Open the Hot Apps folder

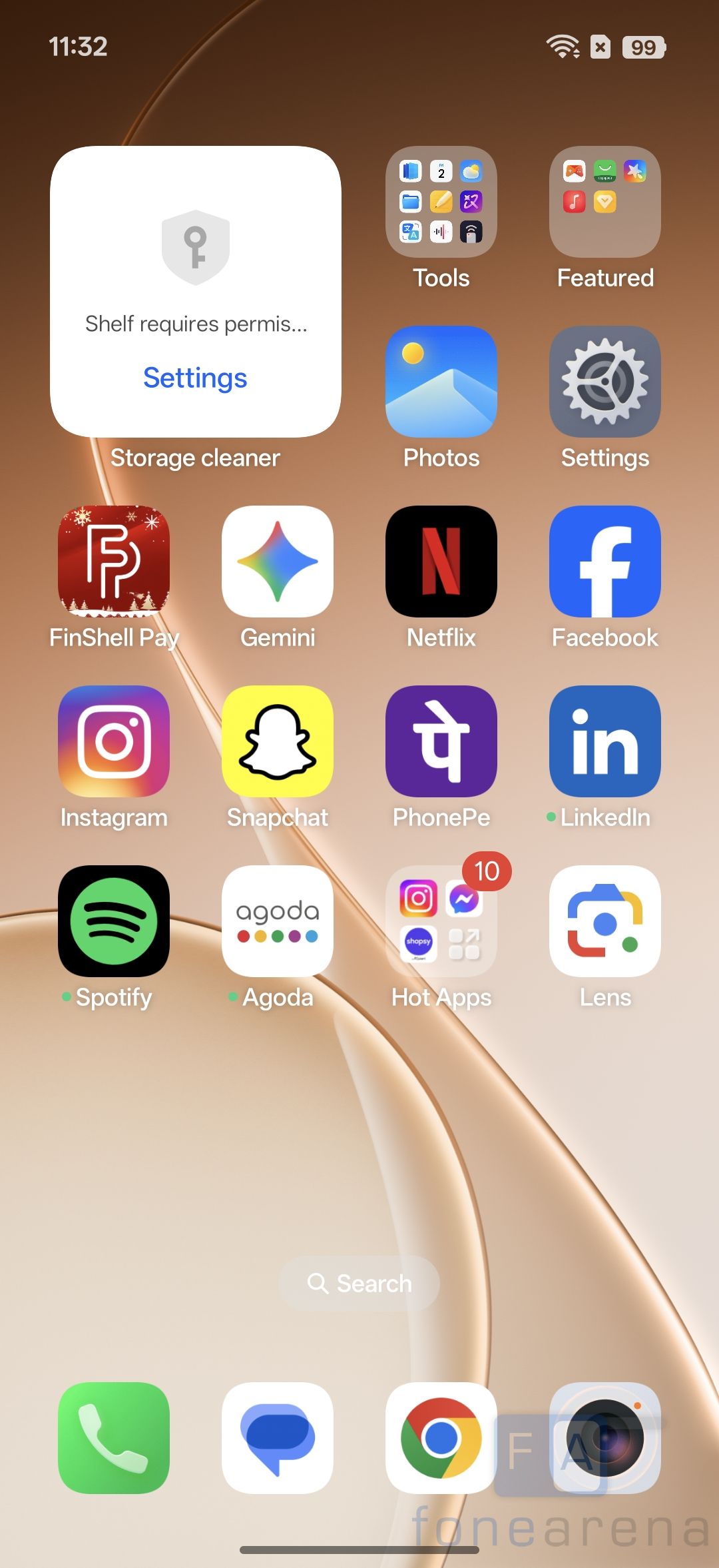[441, 921]
